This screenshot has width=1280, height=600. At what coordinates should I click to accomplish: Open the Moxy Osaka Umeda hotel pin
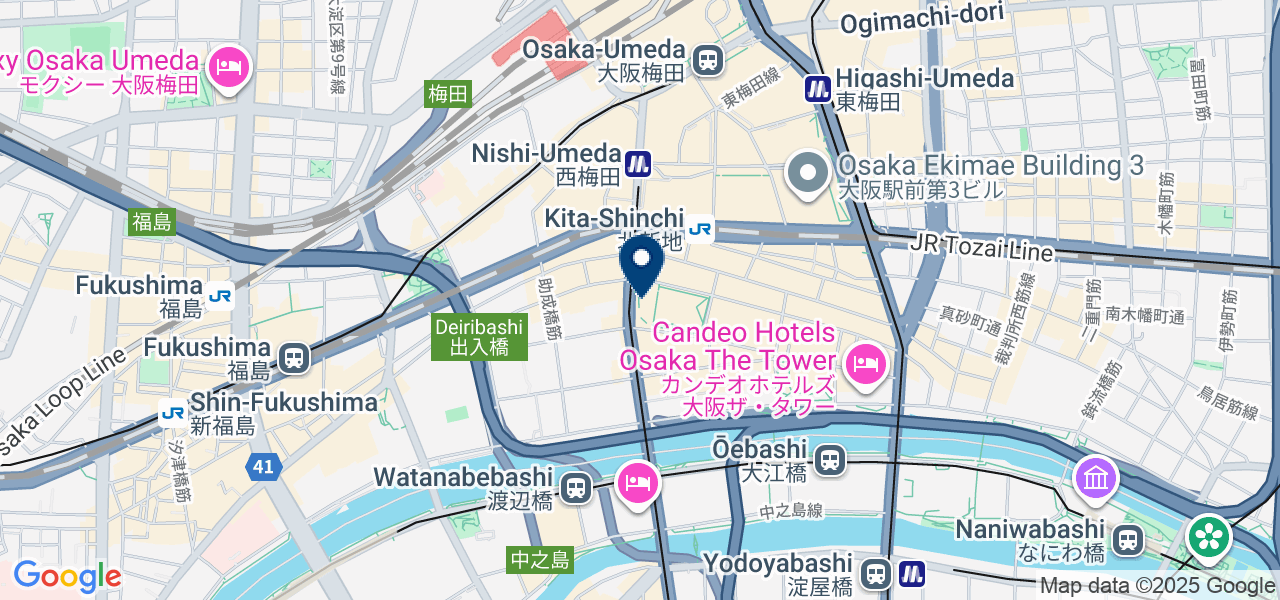[x=232, y=69]
